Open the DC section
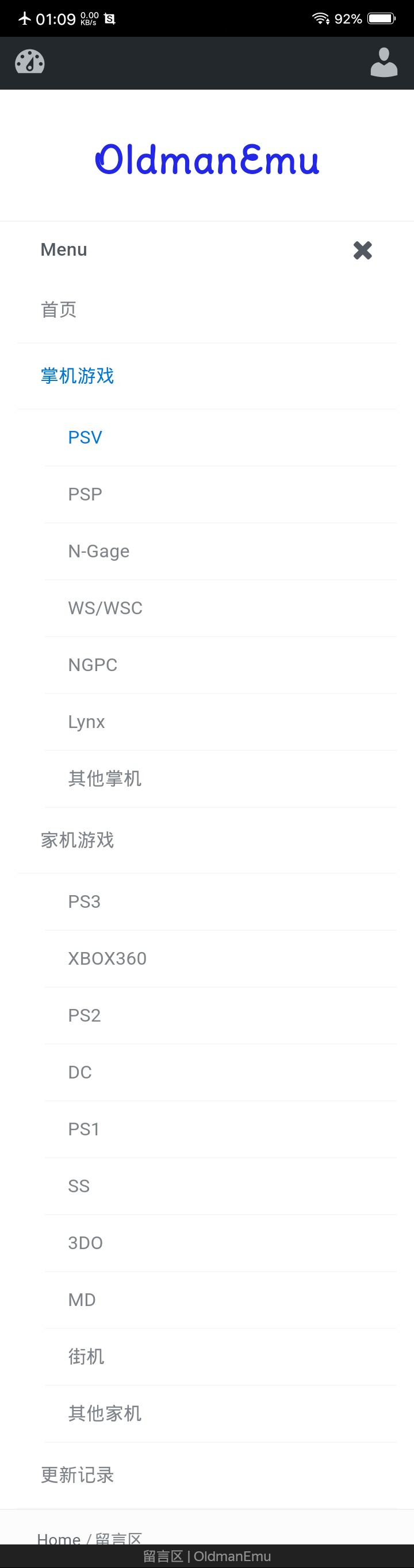Viewport: 414px width, 1568px height. (80, 1073)
